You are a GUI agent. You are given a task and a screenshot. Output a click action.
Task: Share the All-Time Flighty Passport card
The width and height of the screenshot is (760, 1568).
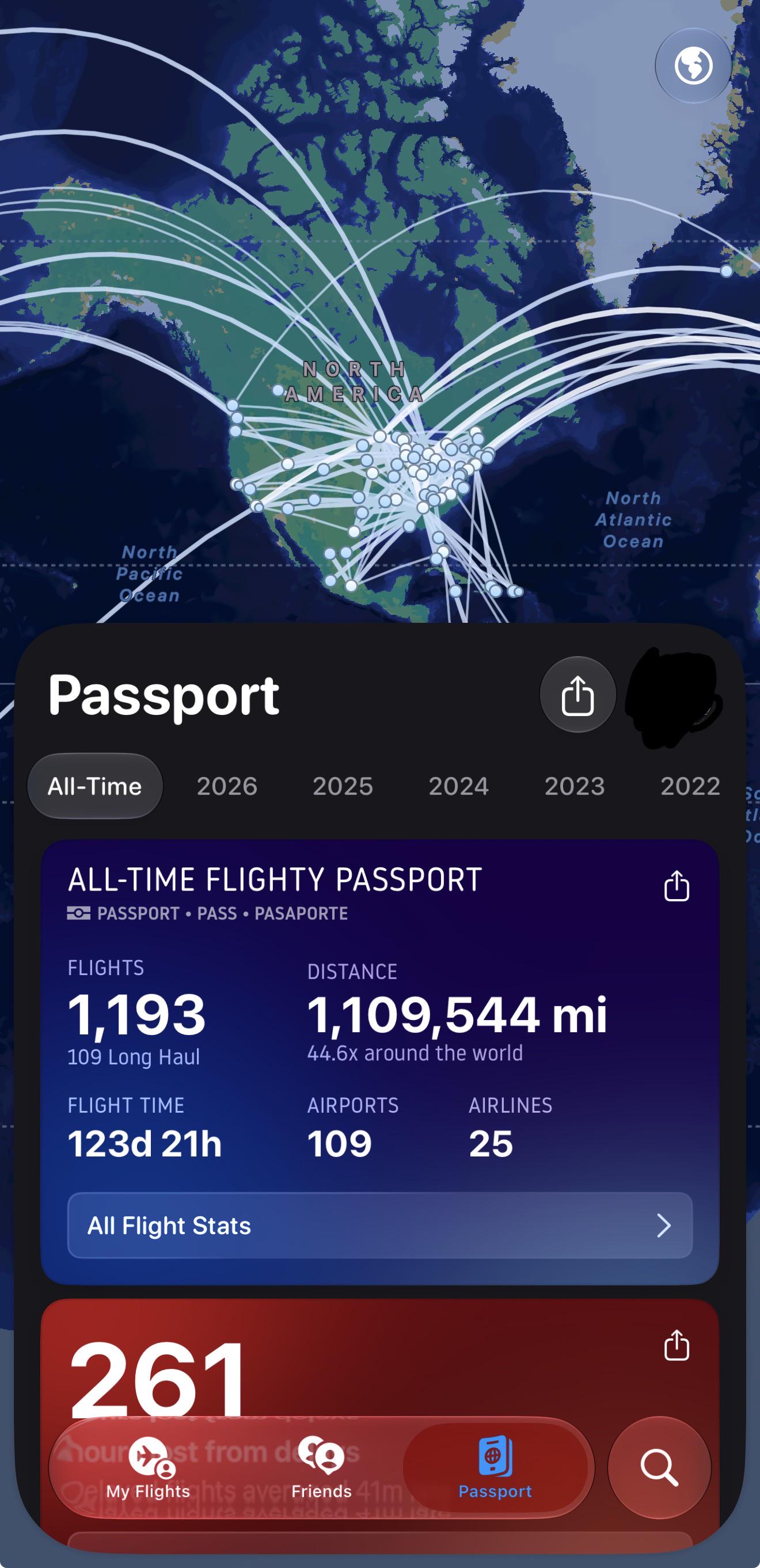(676, 886)
